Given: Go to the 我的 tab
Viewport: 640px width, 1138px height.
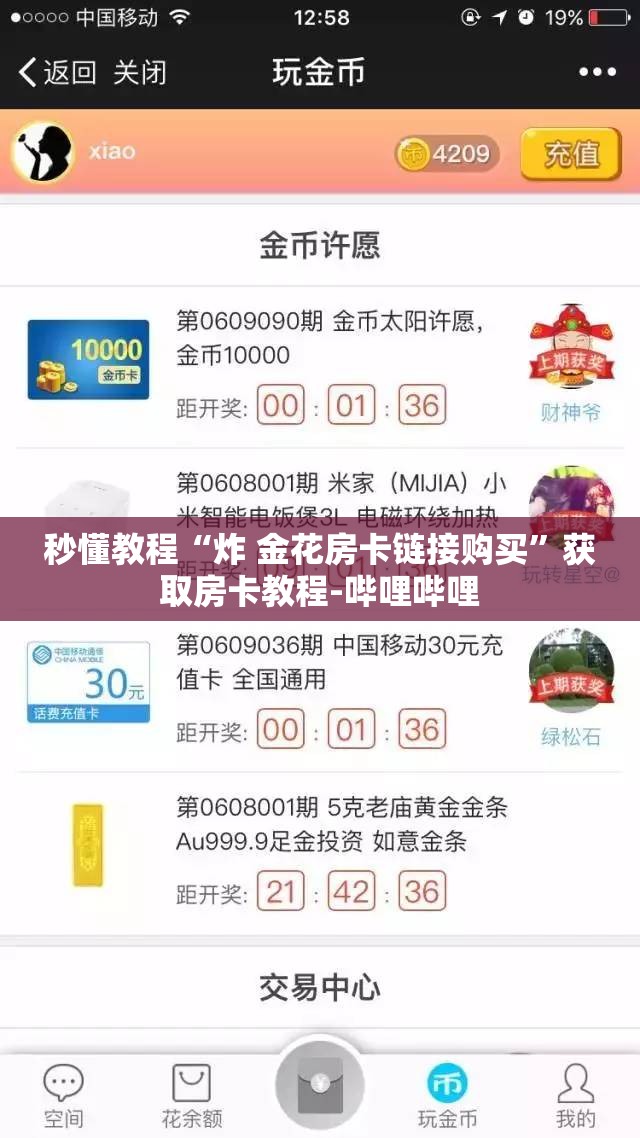Looking at the screenshot, I should coord(575,1094).
